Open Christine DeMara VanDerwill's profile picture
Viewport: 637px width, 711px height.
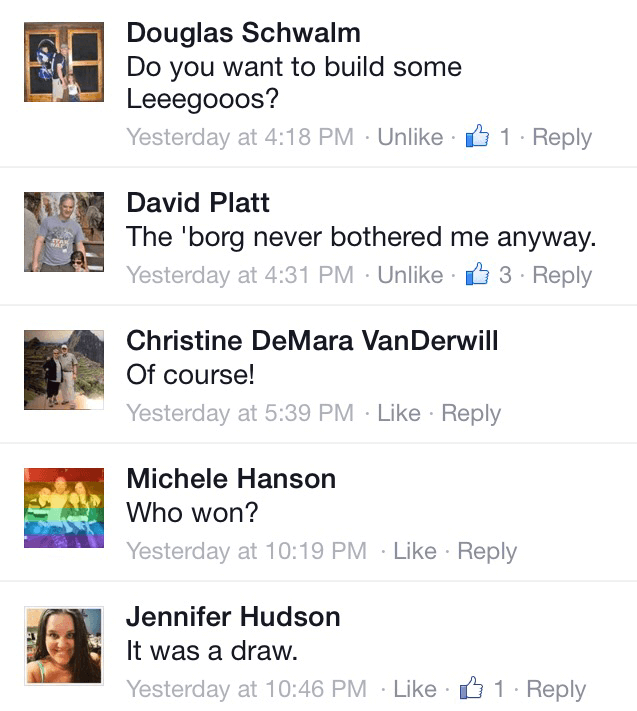click(x=64, y=370)
